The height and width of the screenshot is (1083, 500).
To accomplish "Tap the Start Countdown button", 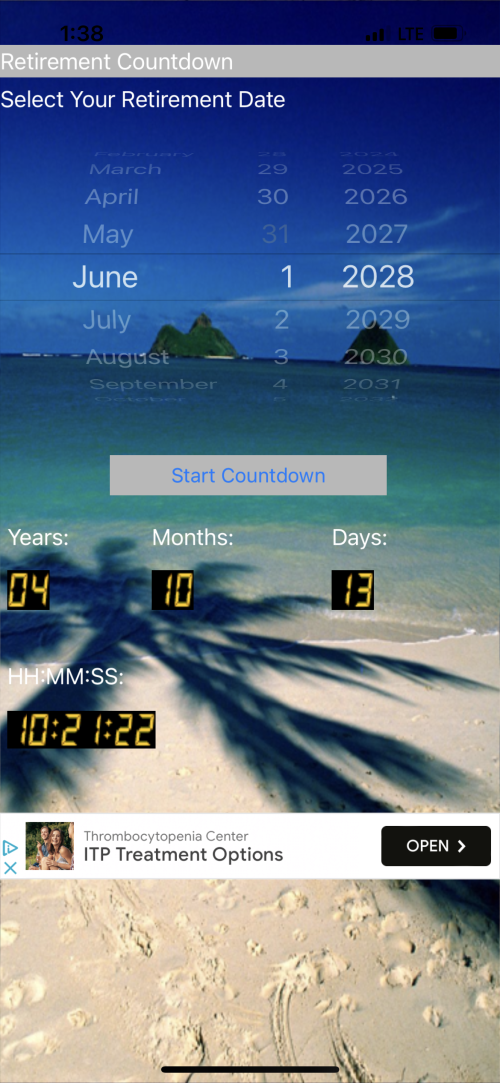I will pyautogui.click(x=248, y=475).
